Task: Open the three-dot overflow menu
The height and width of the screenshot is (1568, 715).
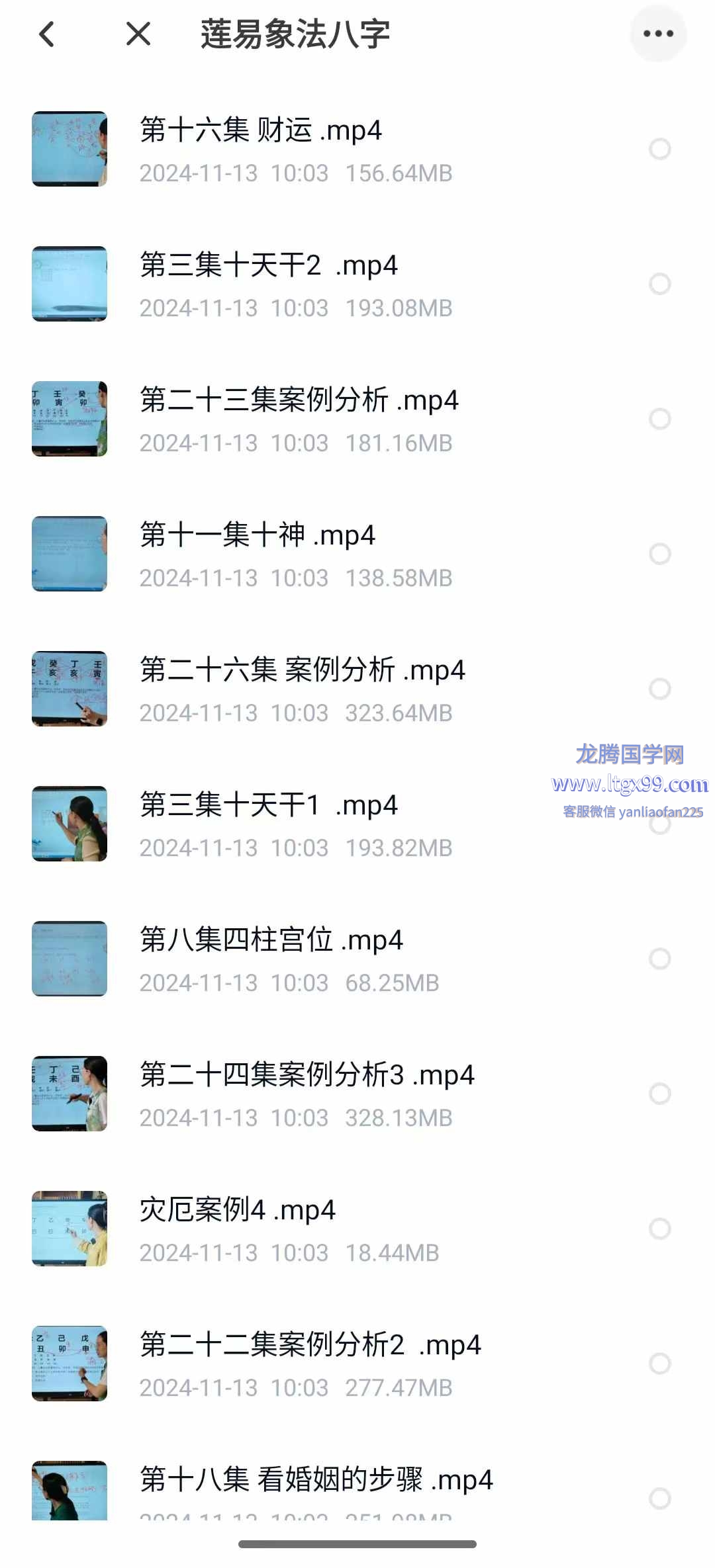Action: 658,34
